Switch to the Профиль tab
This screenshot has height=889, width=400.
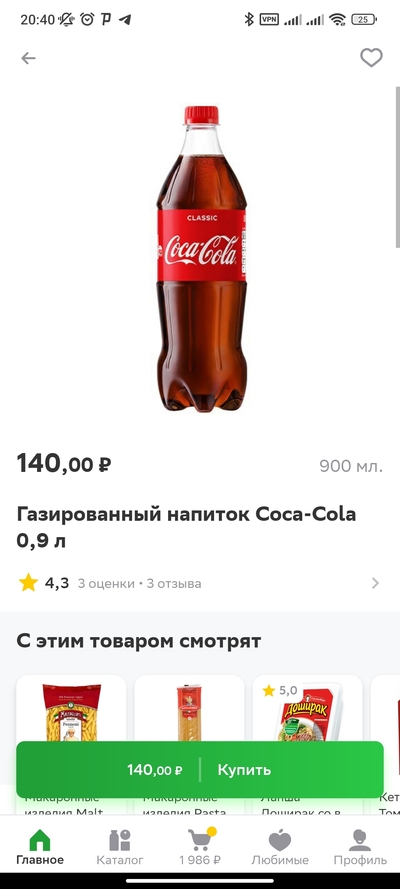coord(360,848)
